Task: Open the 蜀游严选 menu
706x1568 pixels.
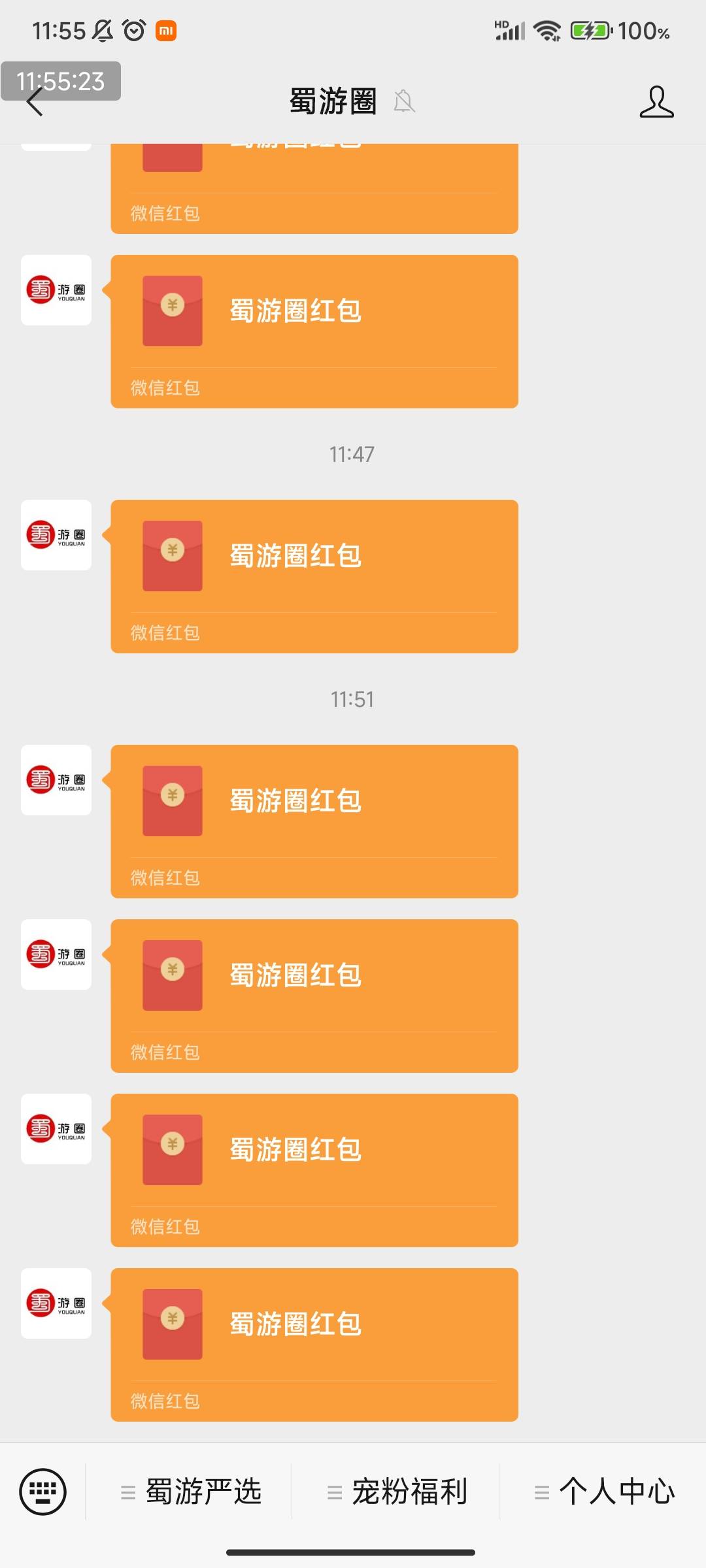Action: 191,1492
